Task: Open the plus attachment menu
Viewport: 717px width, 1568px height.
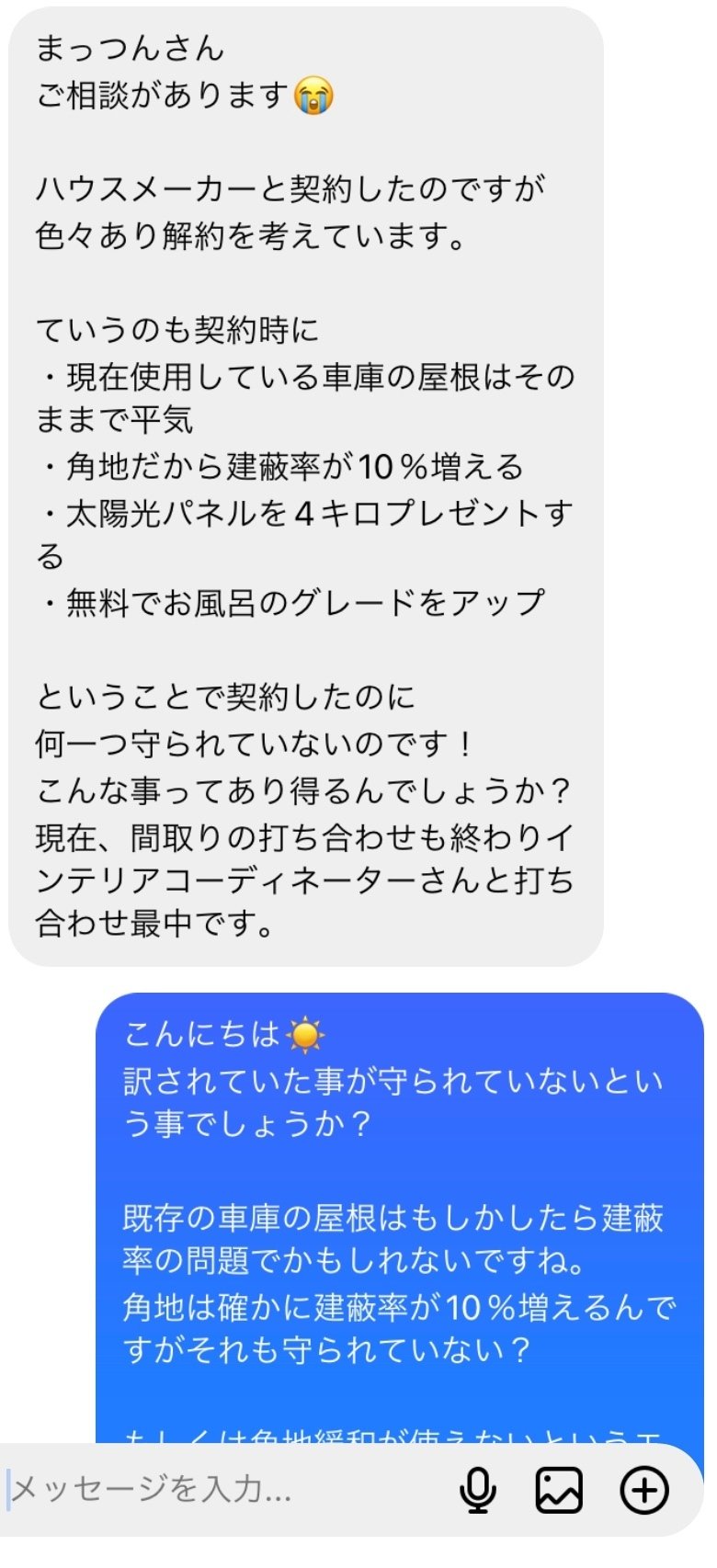Action: pos(644,1490)
